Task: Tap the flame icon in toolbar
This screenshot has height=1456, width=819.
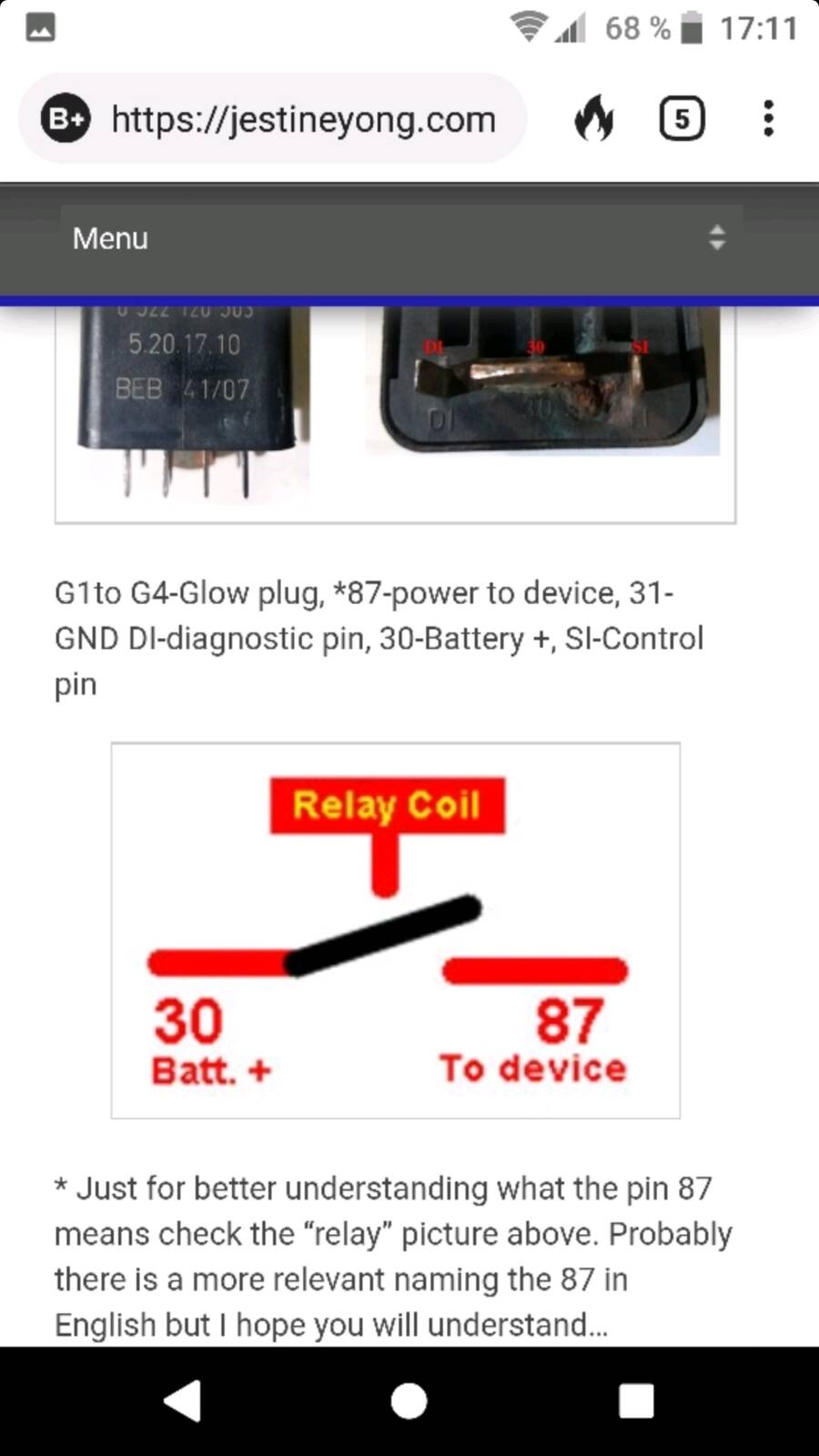Action: [594, 118]
